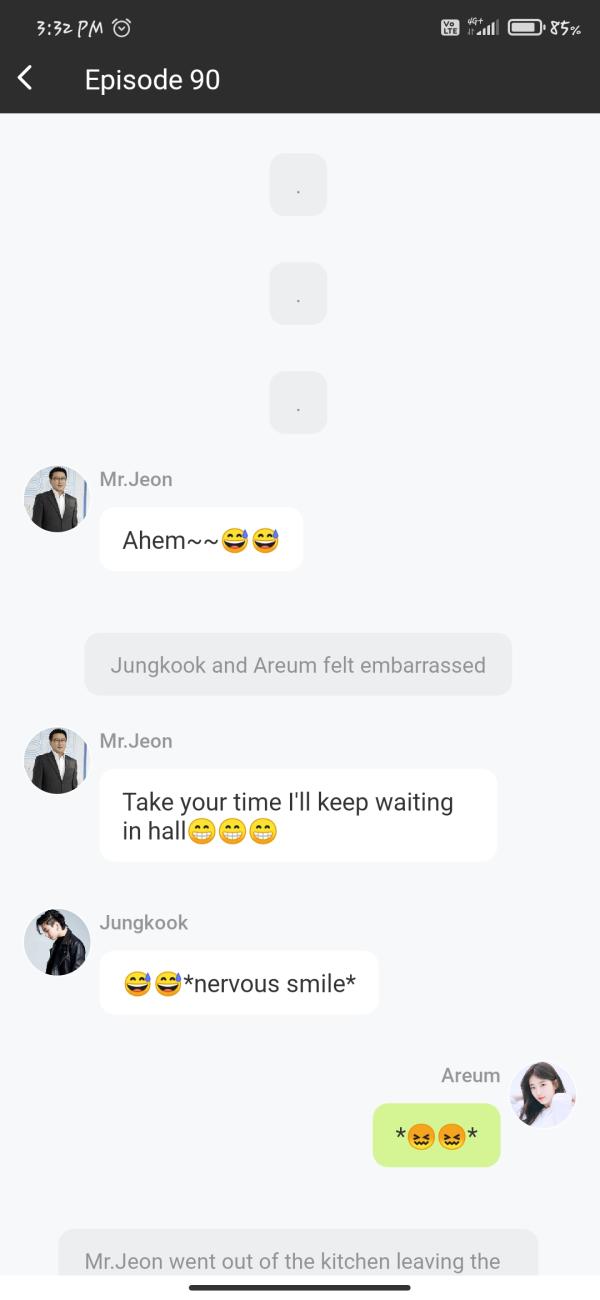Open Jungkook's profile picture
This screenshot has height=1300, width=600.
click(57, 942)
